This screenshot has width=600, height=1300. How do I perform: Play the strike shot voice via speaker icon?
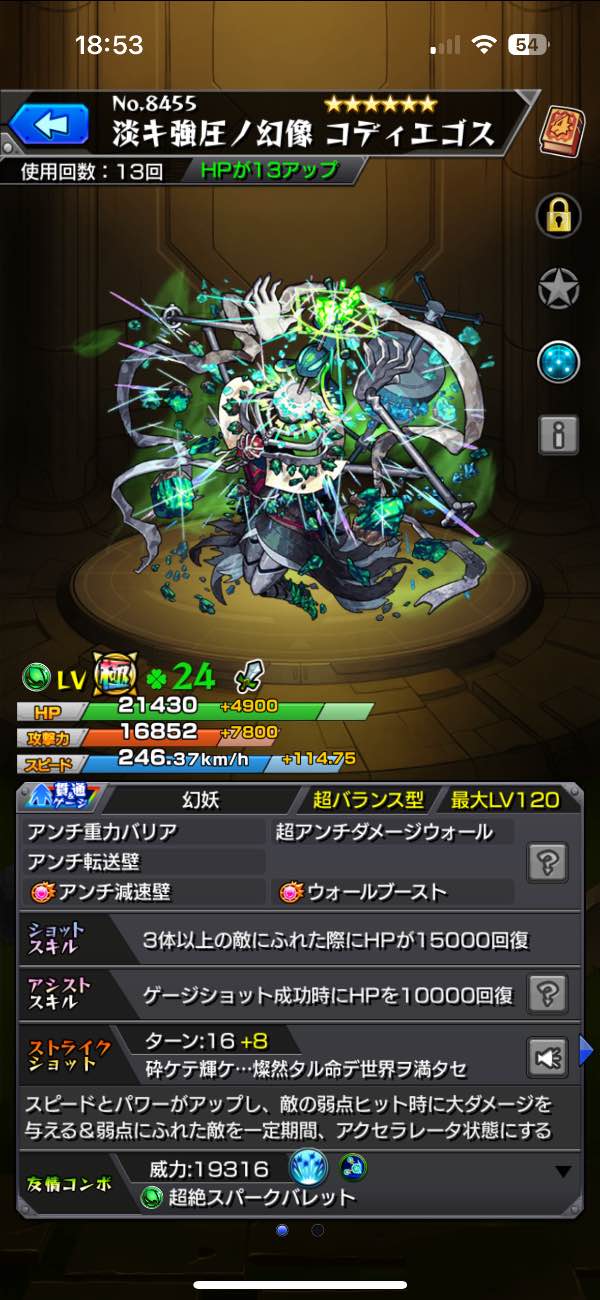point(548,1056)
